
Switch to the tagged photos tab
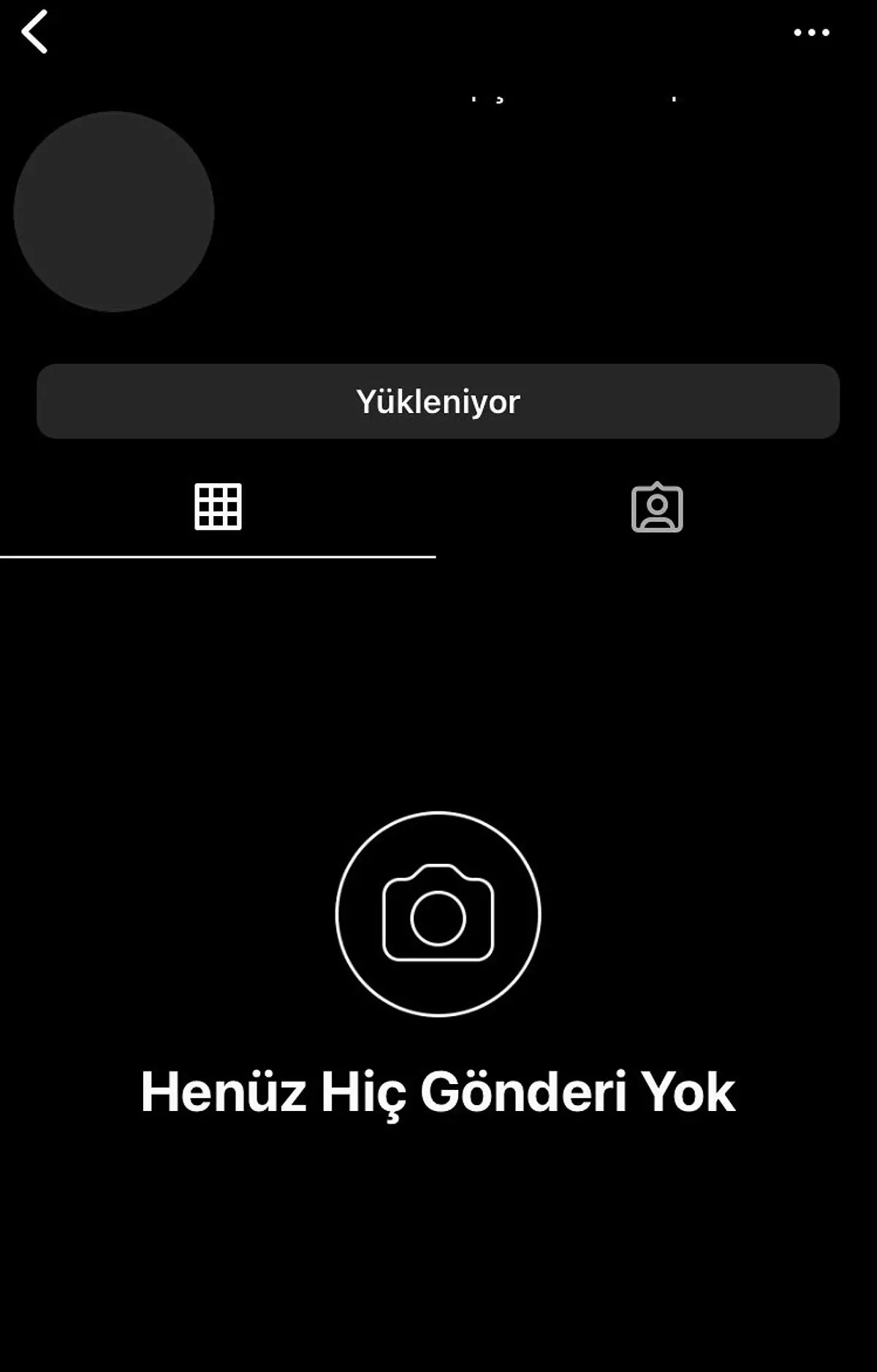coord(657,507)
